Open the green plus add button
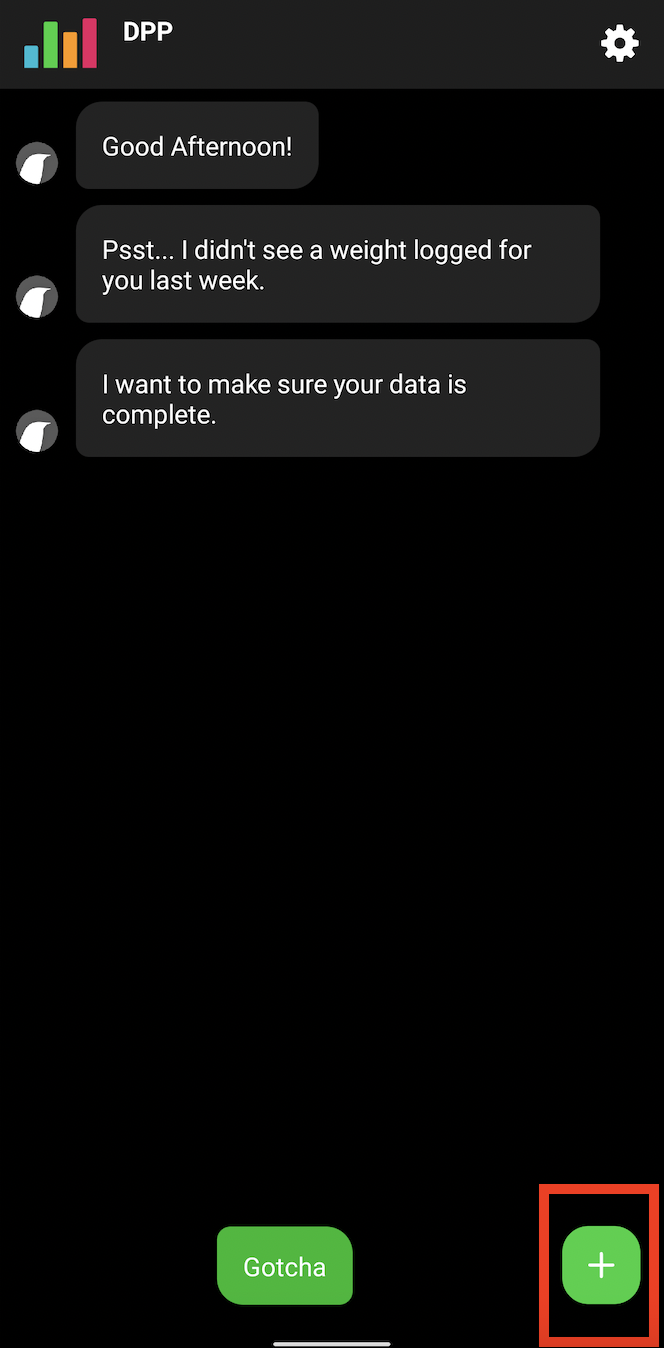The width and height of the screenshot is (664, 1348). (601, 1265)
